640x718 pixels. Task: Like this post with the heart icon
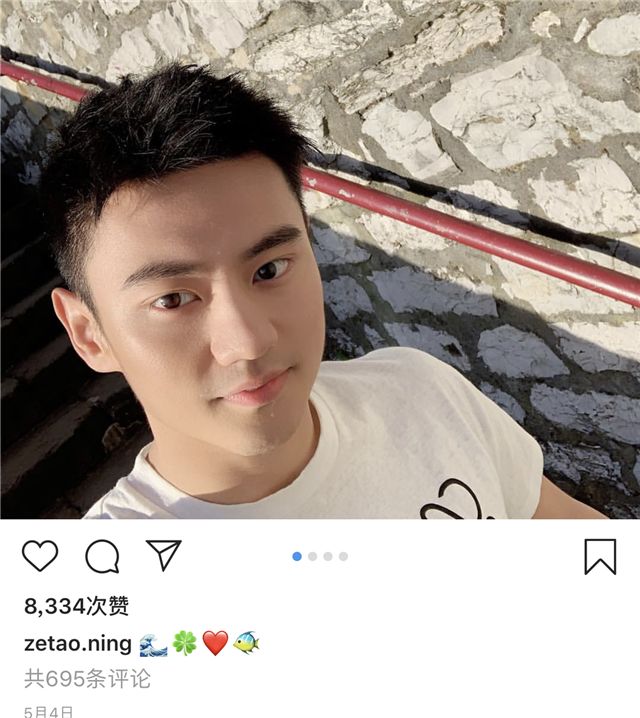[x=40, y=556]
